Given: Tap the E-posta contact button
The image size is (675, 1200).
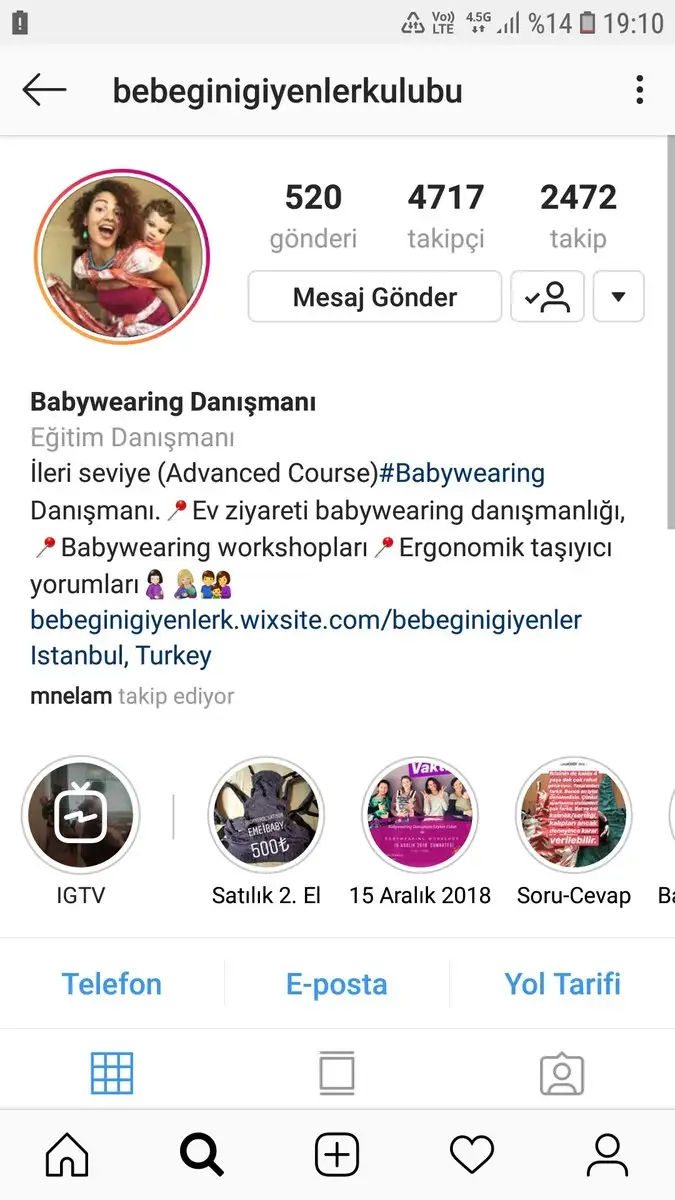Looking at the screenshot, I should pos(337,983).
